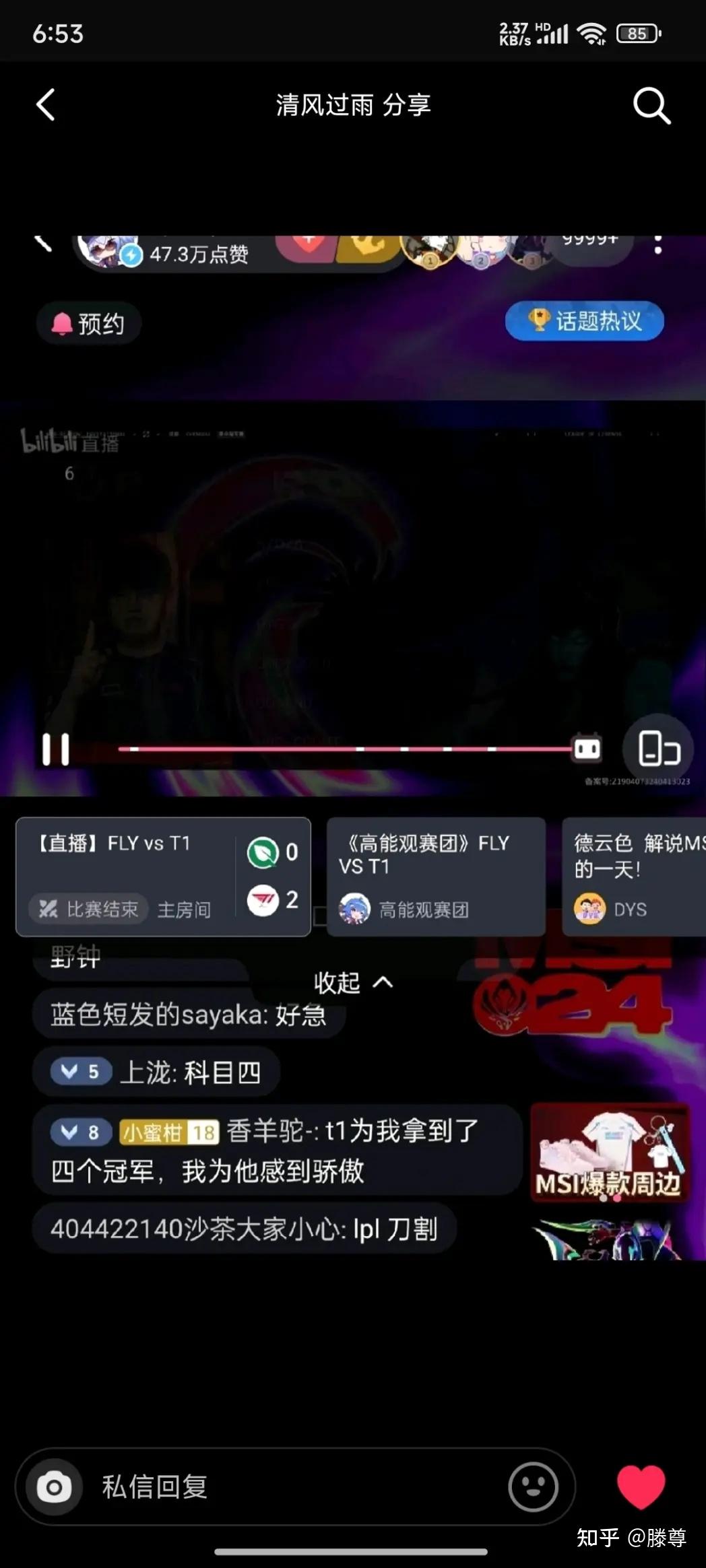
Task: Like the shared video with red heart
Action: tap(641, 1487)
